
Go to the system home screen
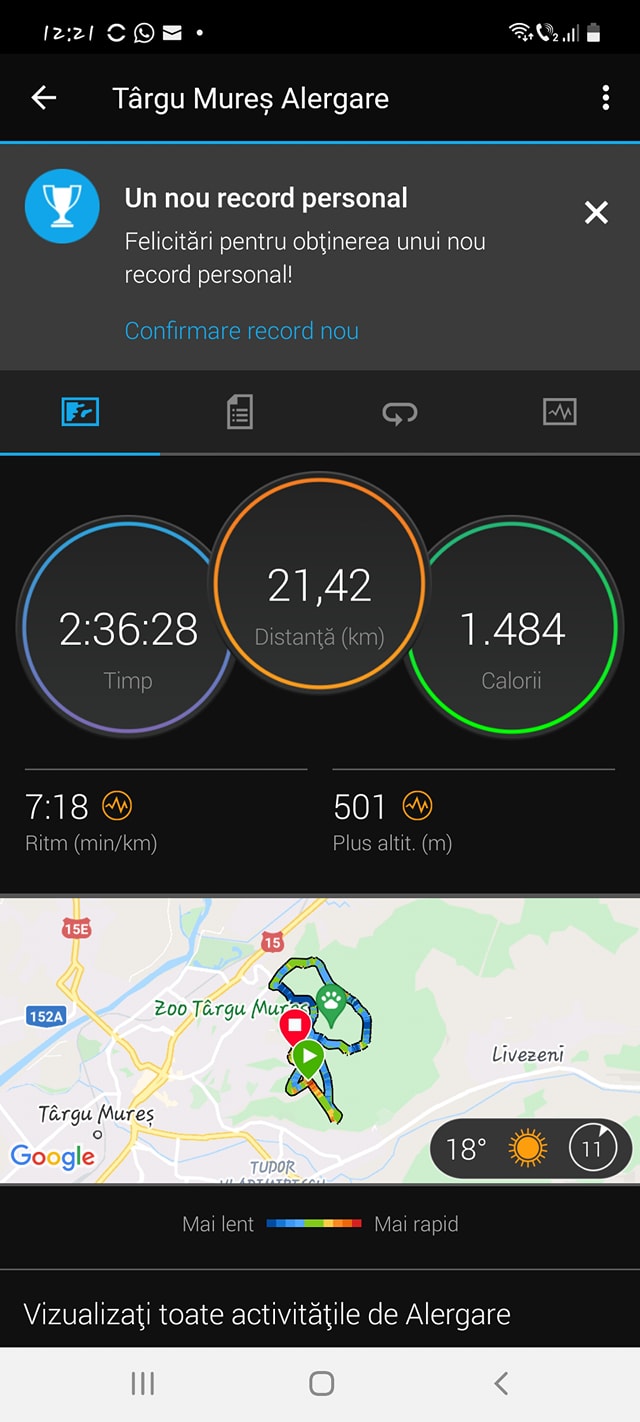321,1383
